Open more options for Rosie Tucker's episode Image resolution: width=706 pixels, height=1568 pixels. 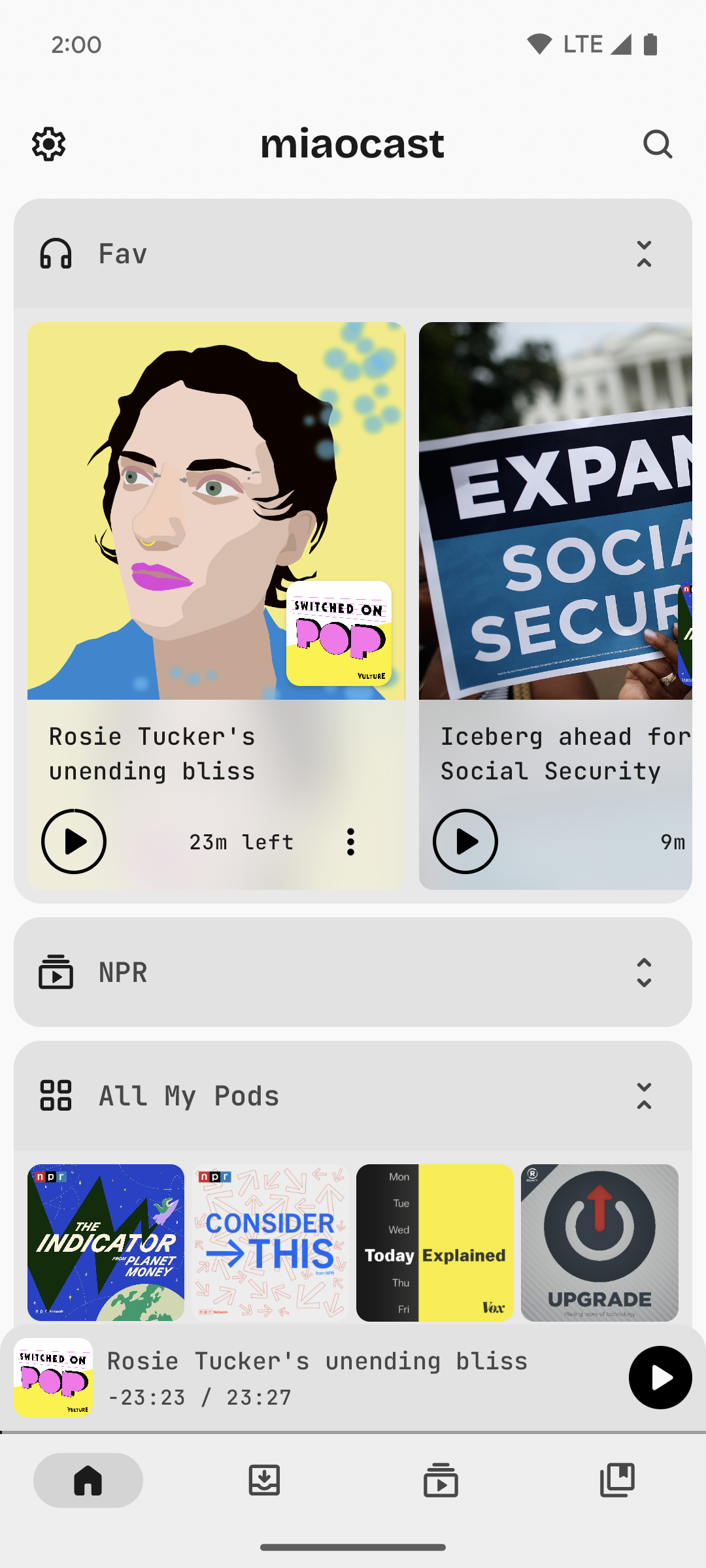tap(351, 842)
